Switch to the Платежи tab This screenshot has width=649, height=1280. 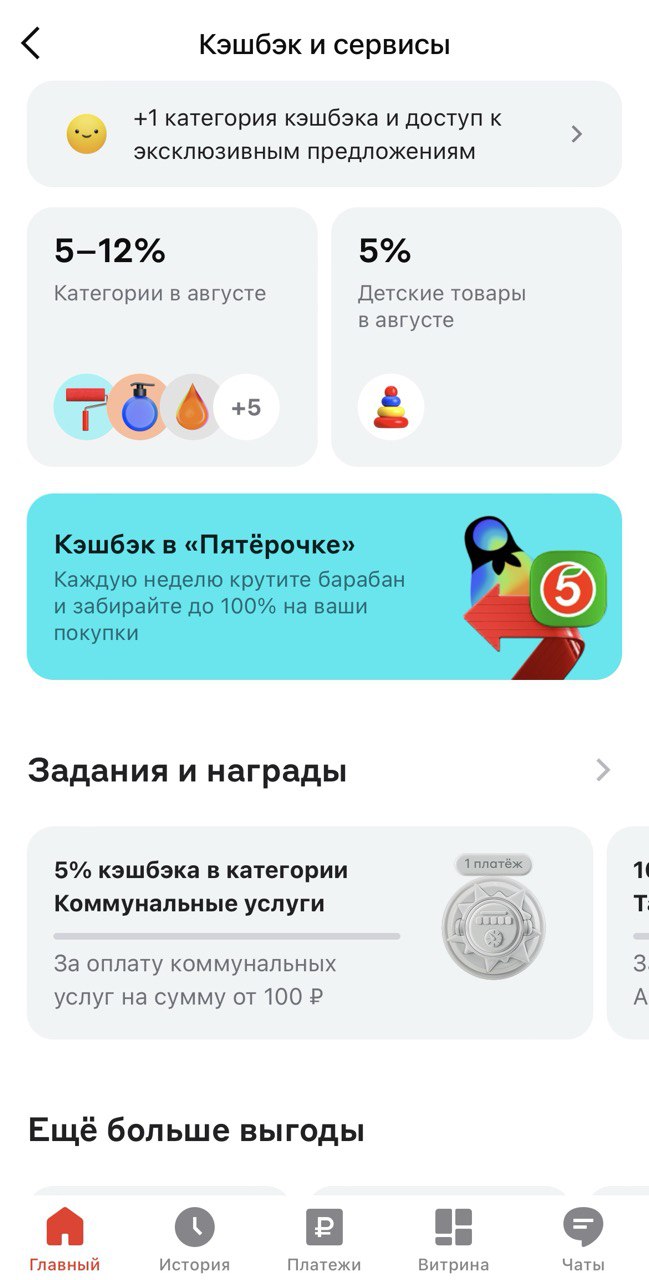[324, 1238]
